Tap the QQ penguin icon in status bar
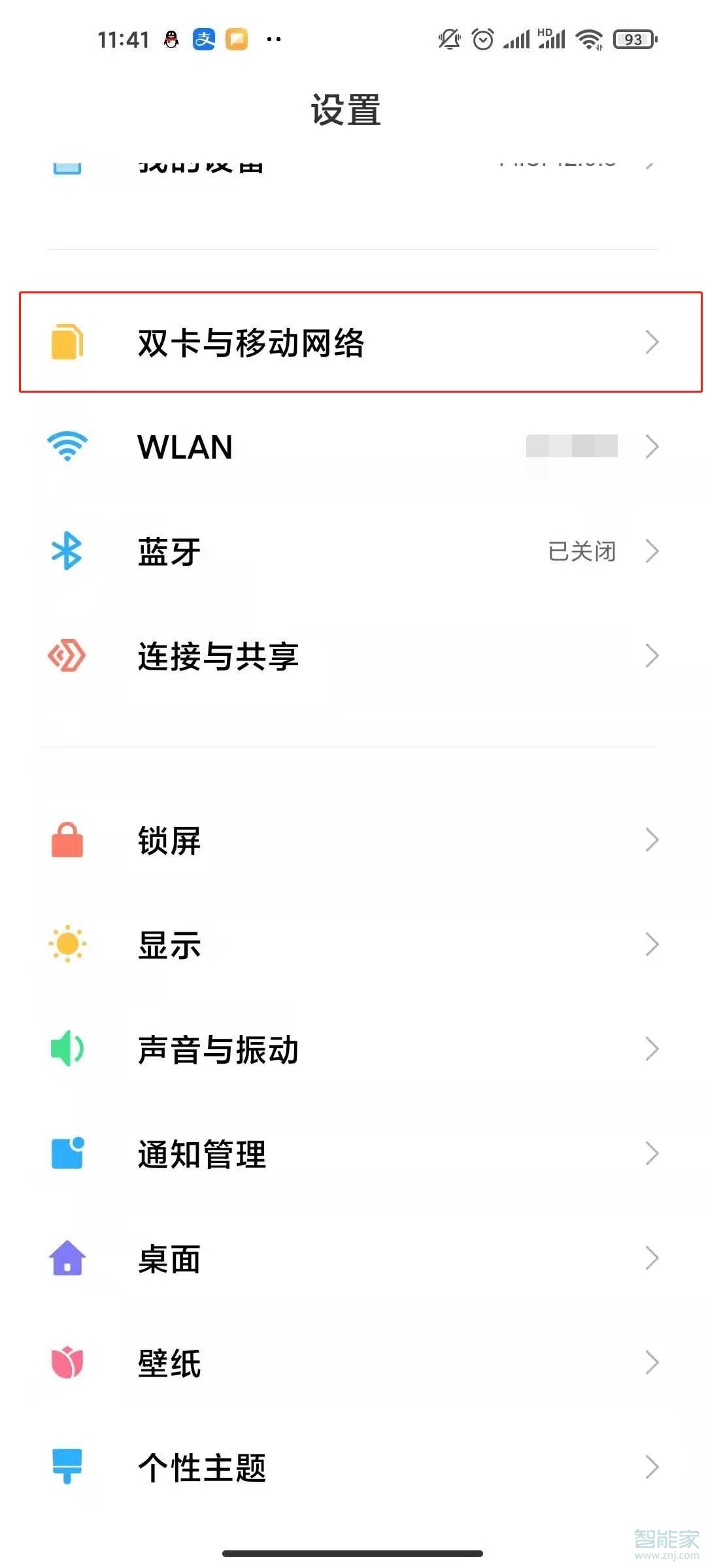706x1568 pixels. pos(171,38)
